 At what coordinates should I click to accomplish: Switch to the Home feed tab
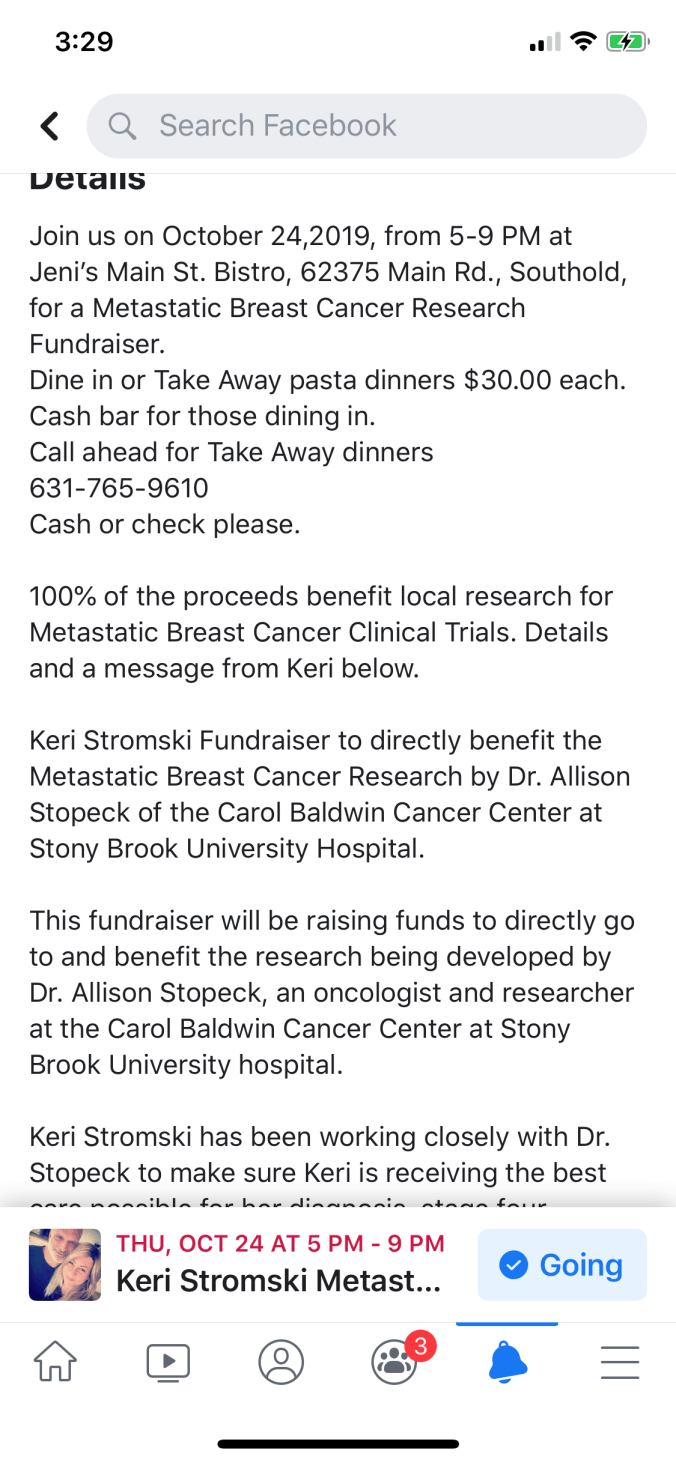[x=56, y=1362]
